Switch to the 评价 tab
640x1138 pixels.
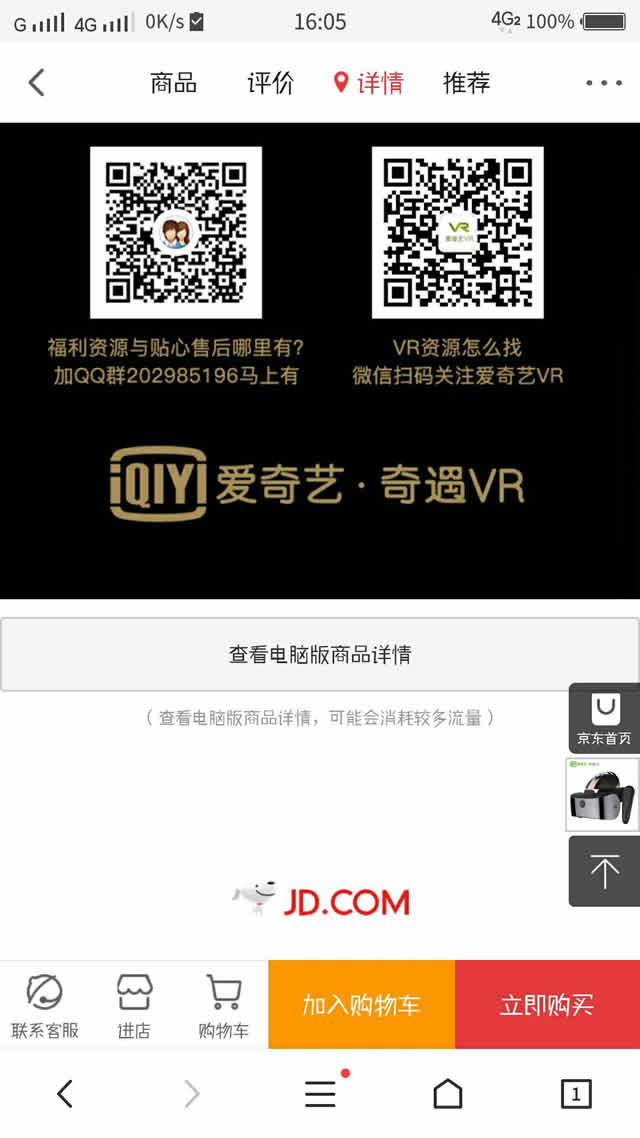(x=270, y=83)
